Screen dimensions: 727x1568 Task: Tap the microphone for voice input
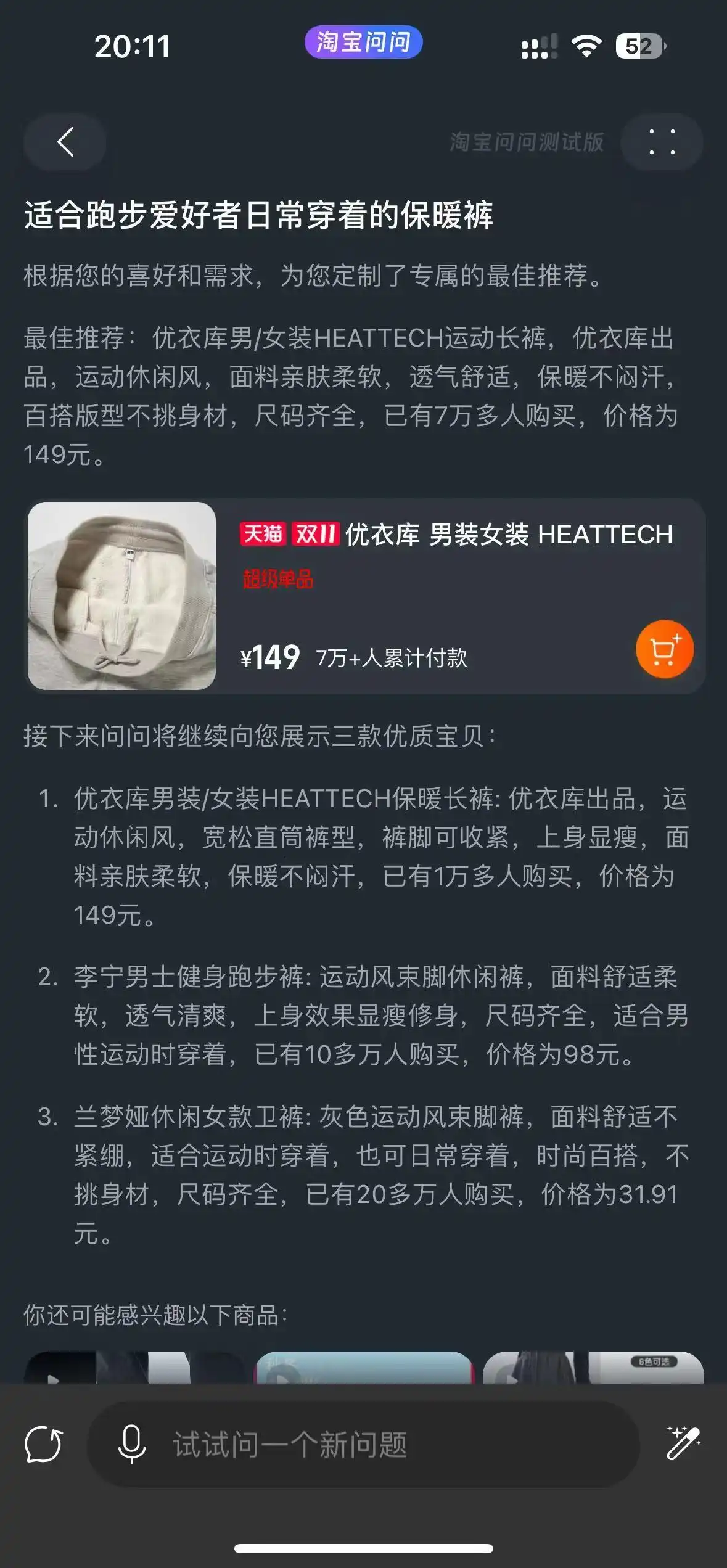(131, 1445)
